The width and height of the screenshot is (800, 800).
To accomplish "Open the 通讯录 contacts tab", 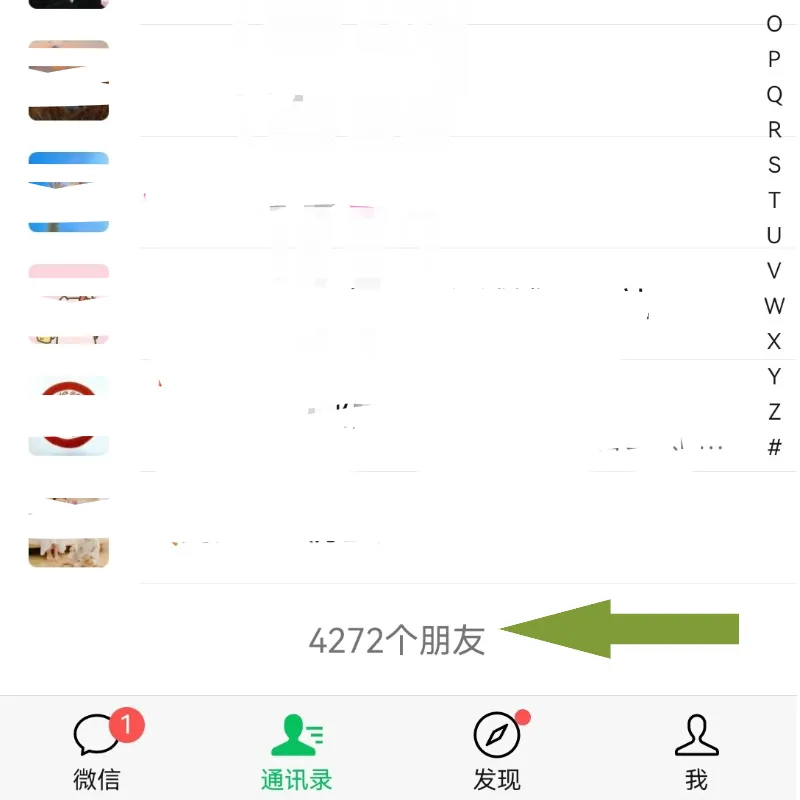I will point(296,750).
